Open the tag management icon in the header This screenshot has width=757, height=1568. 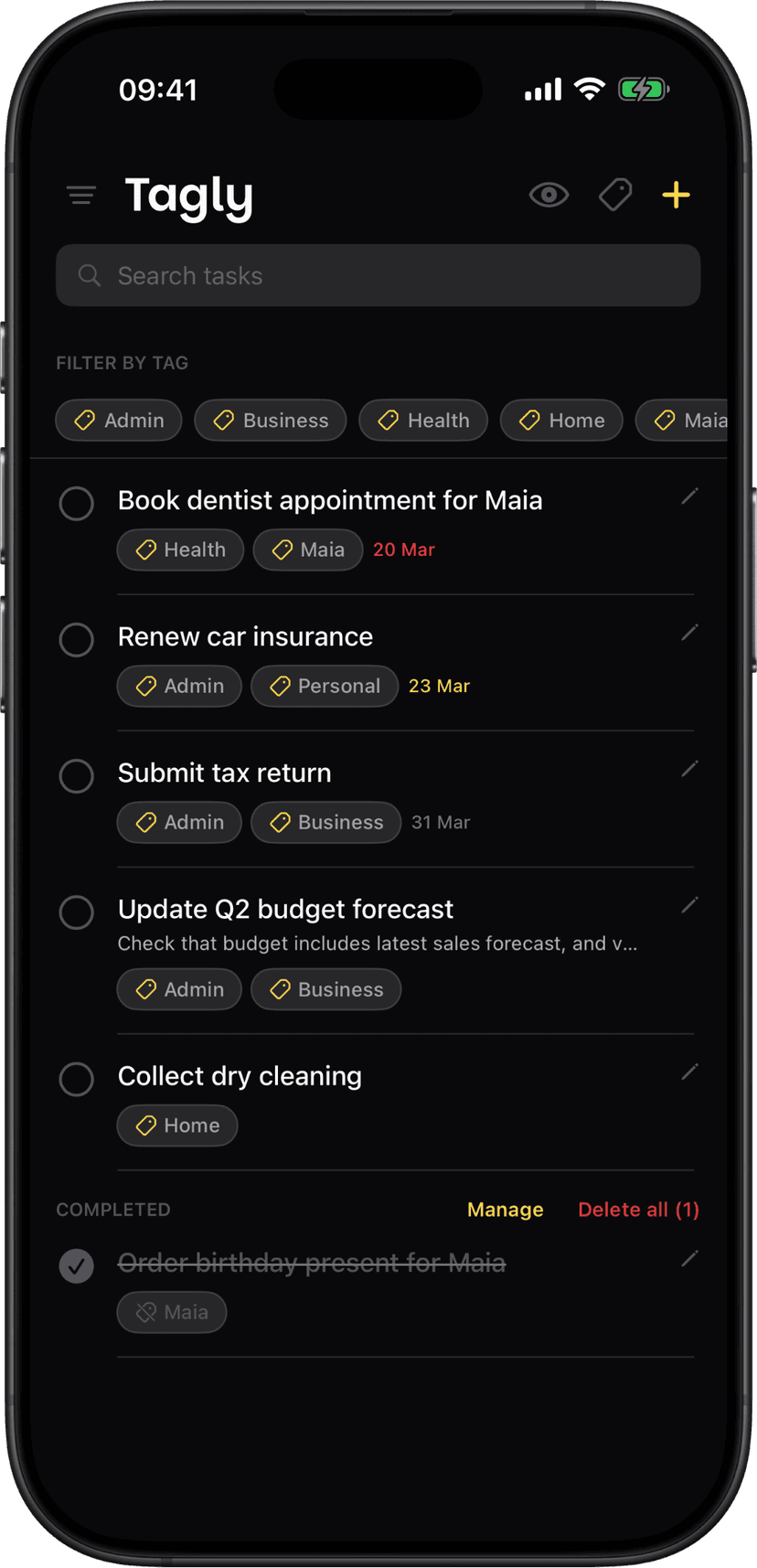(x=614, y=195)
